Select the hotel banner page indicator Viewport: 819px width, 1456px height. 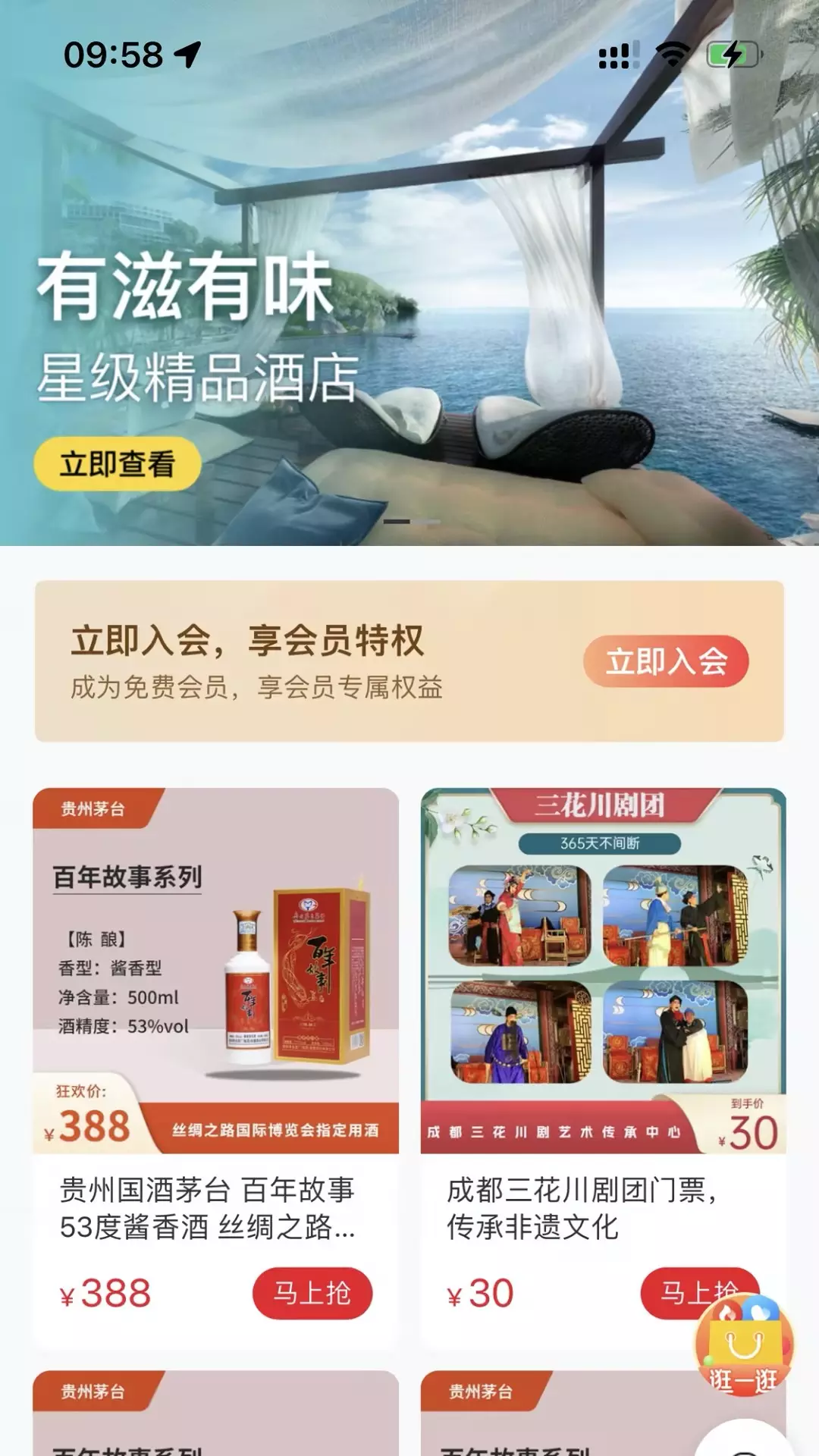tap(411, 522)
